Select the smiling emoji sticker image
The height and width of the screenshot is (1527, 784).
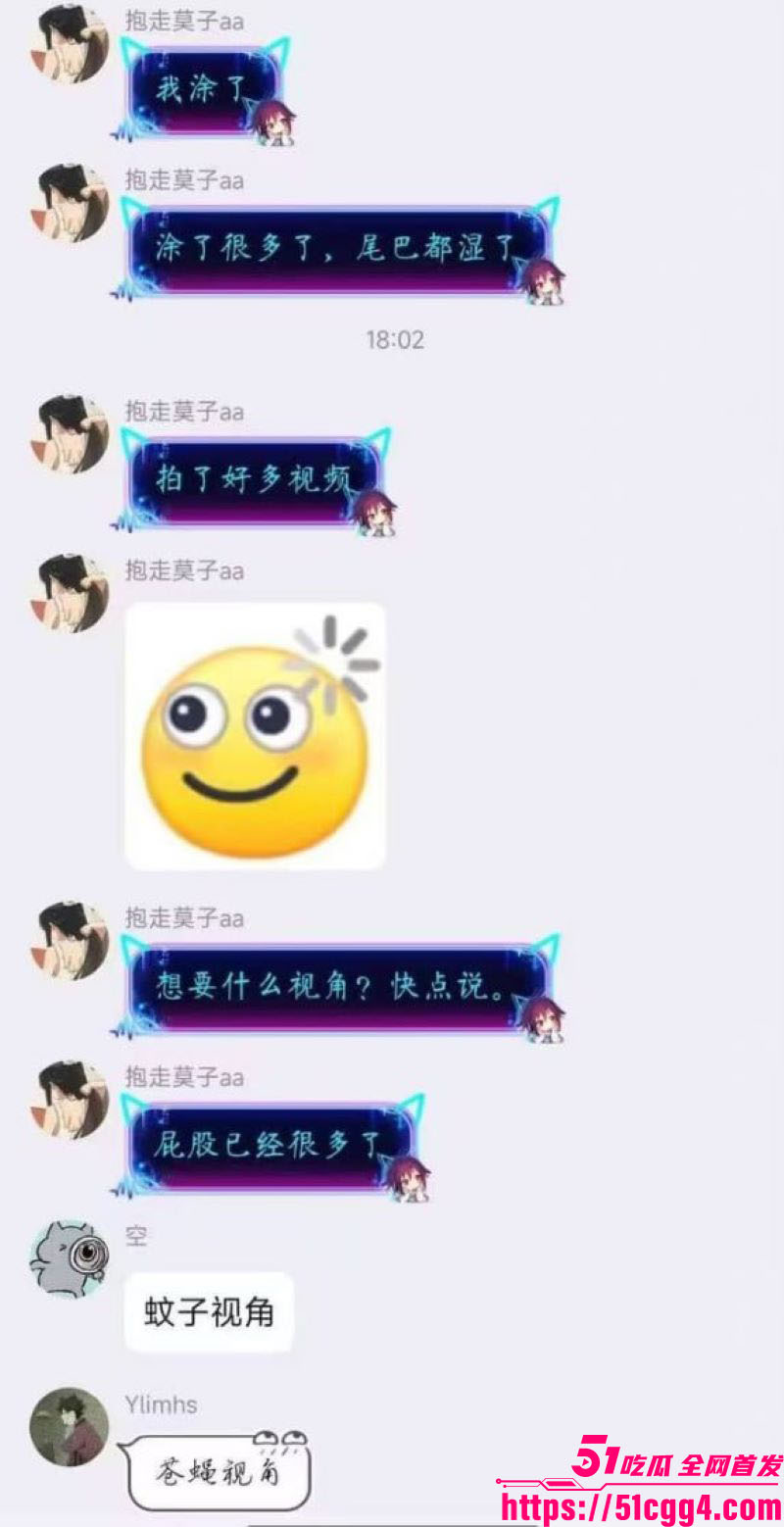(253, 735)
